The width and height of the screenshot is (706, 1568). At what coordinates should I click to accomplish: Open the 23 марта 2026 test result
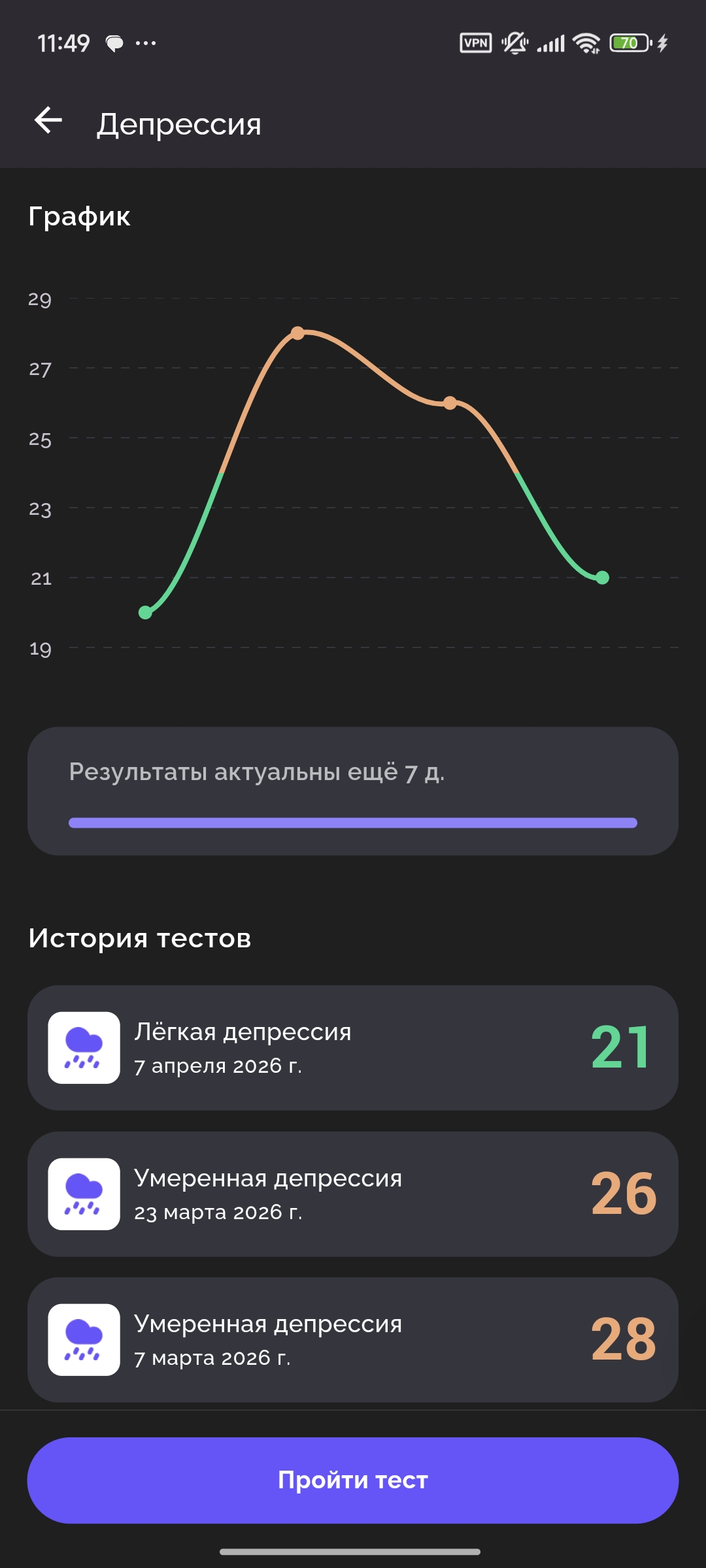point(353,1194)
